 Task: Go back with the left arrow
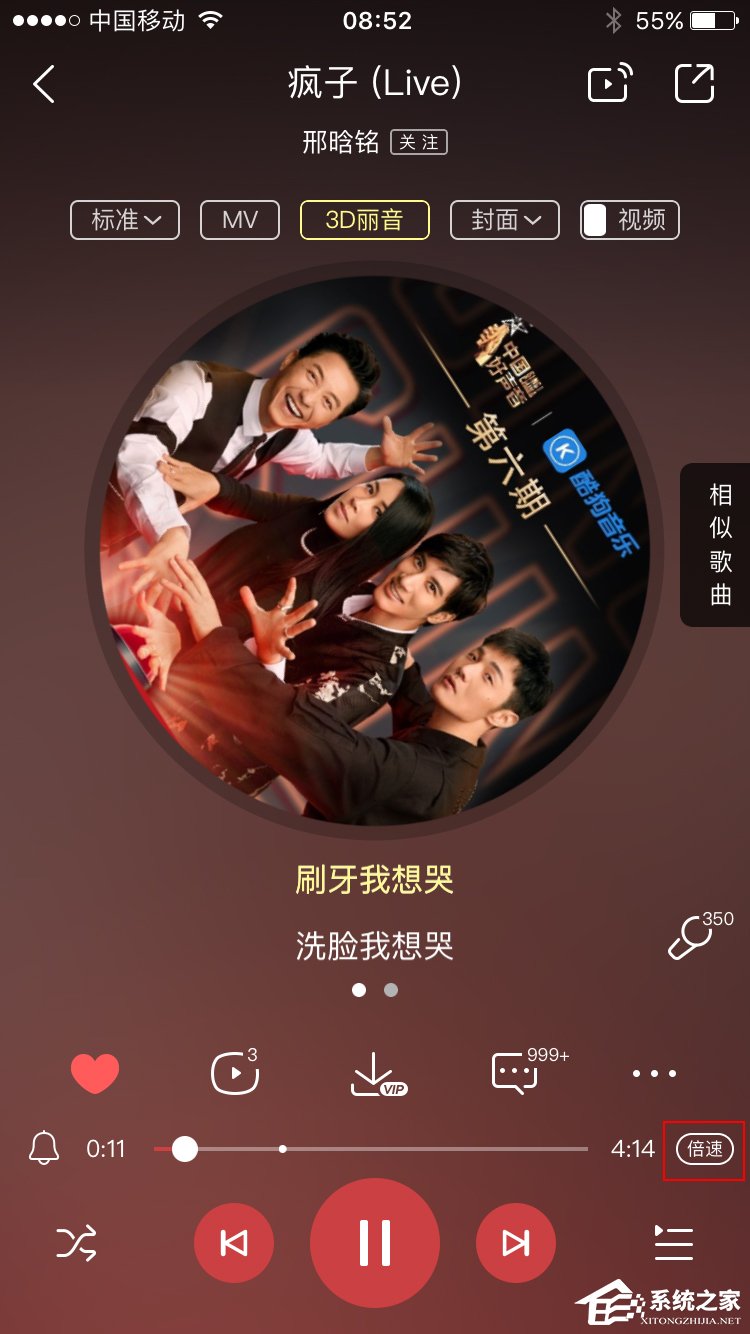[42, 84]
